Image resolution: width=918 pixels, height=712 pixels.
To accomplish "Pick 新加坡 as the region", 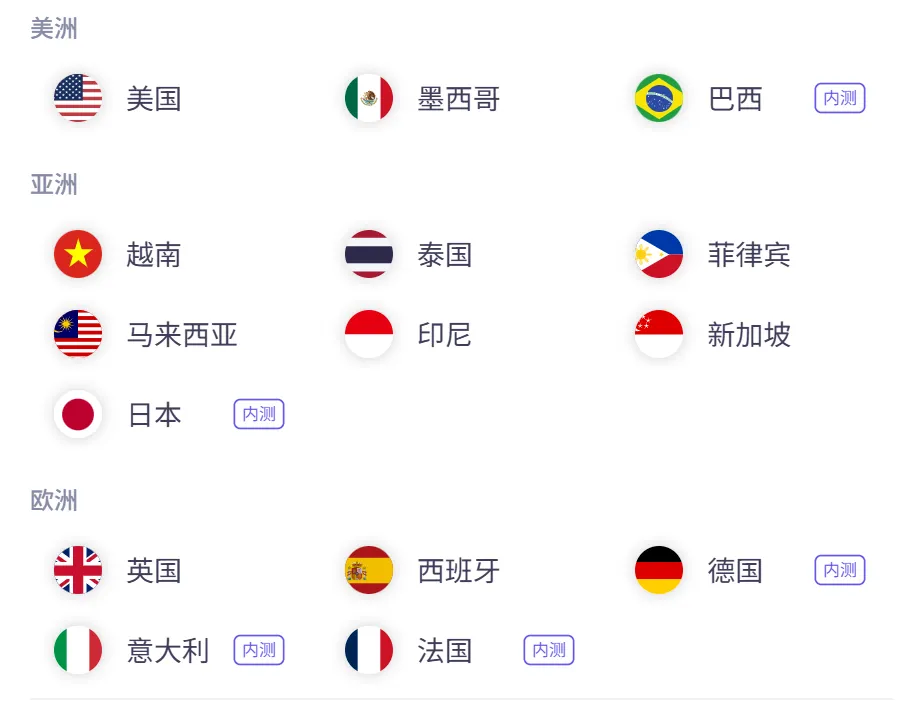I will tap(748, 334).
